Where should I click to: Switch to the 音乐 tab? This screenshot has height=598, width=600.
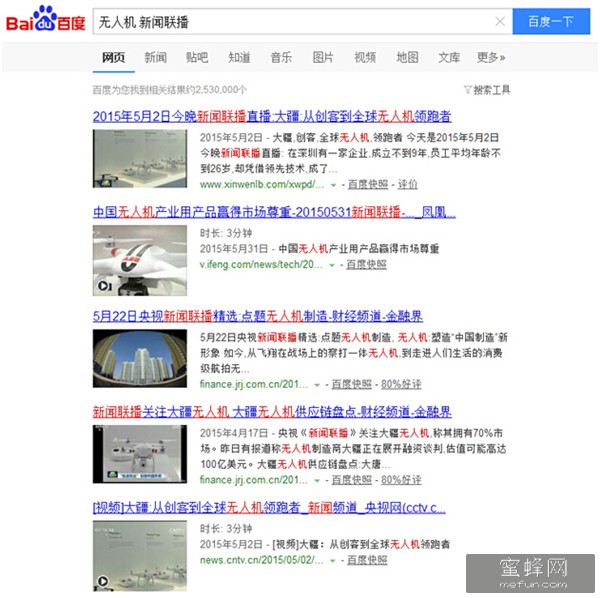[x=281, y=57]
